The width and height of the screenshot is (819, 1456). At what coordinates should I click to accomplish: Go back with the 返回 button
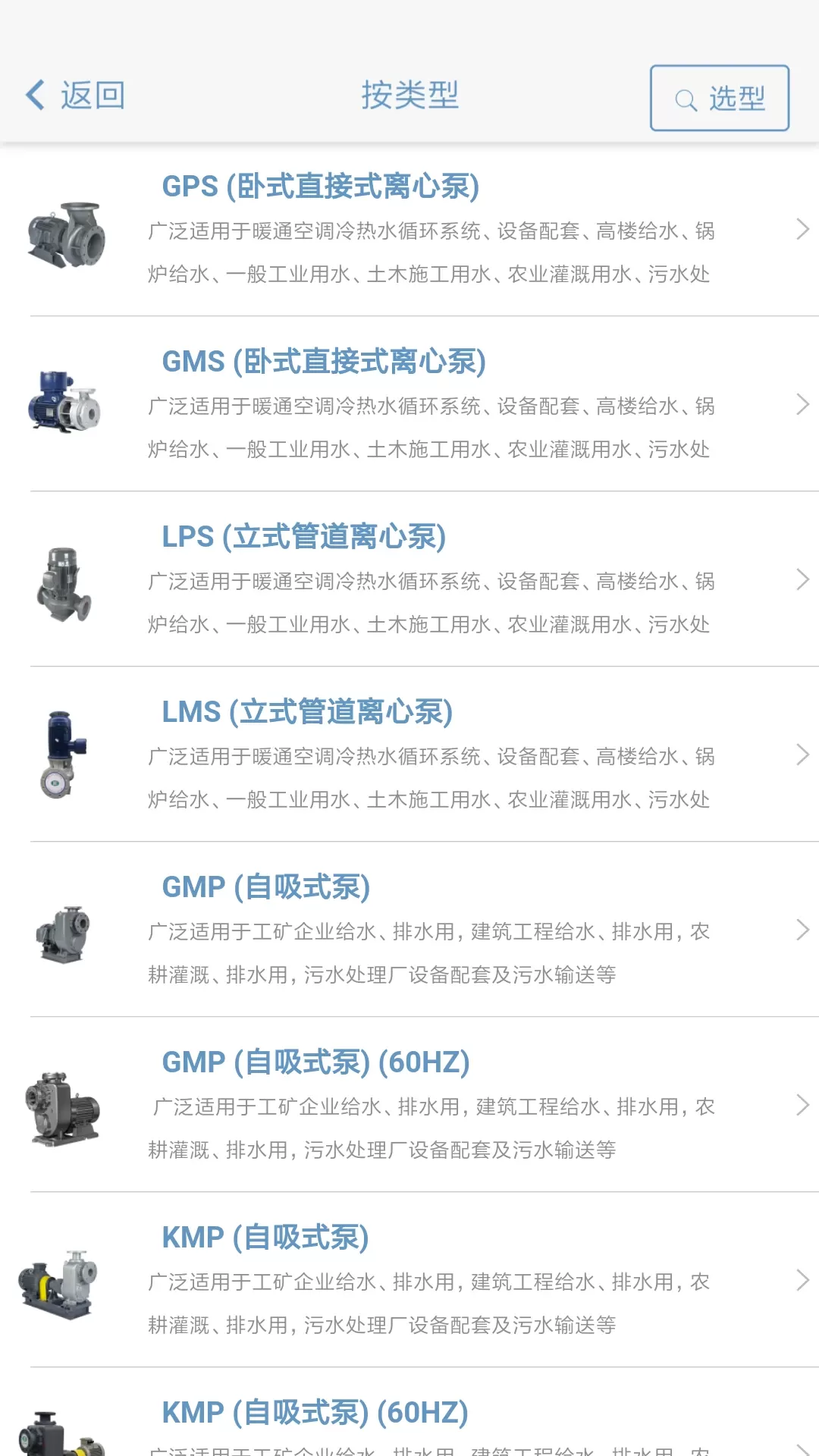tap(75, 96)
